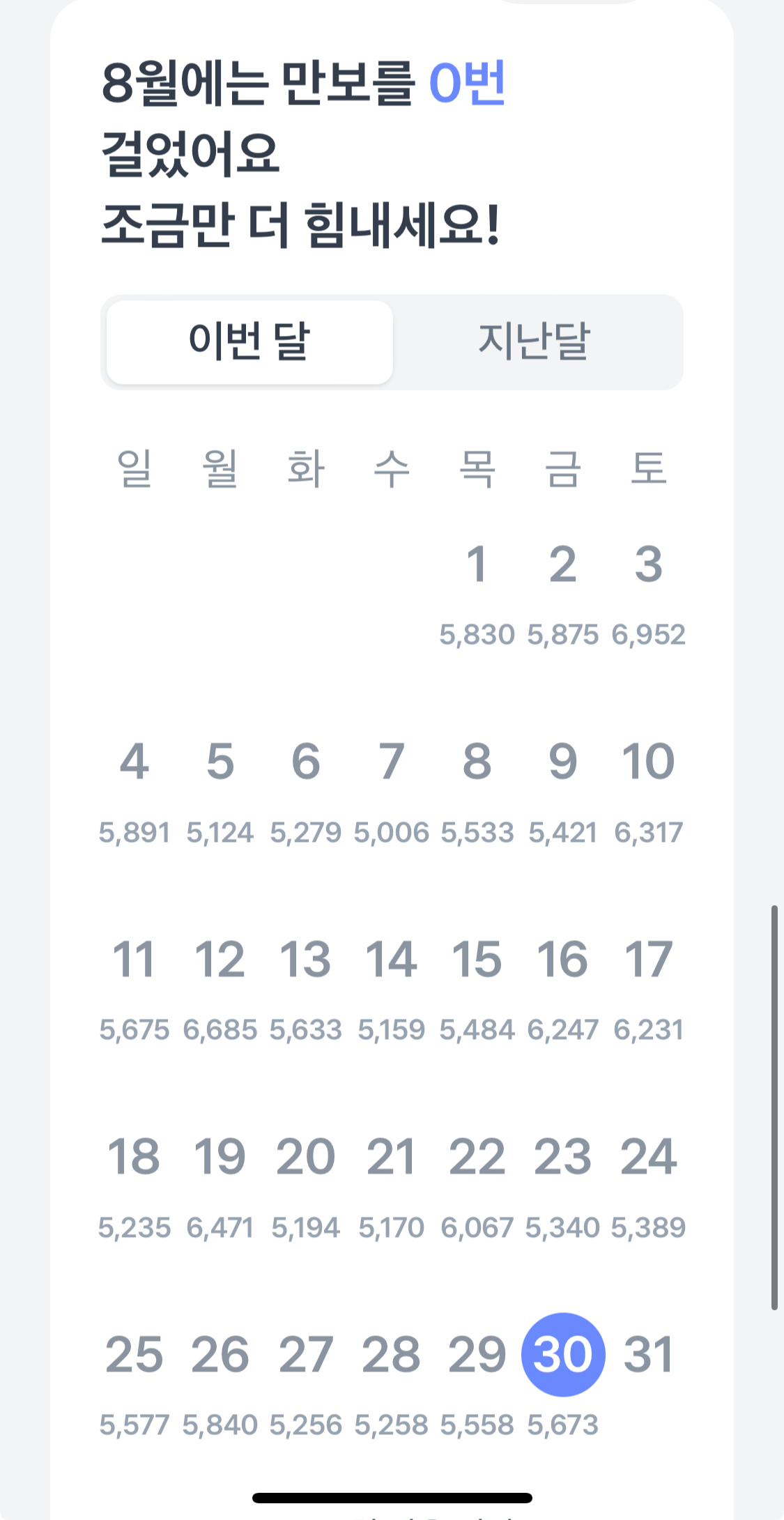Select day 19 with 6,471 steps
The width and height of the screenshot is (784, 1520).
click(x=220, y=1157)
